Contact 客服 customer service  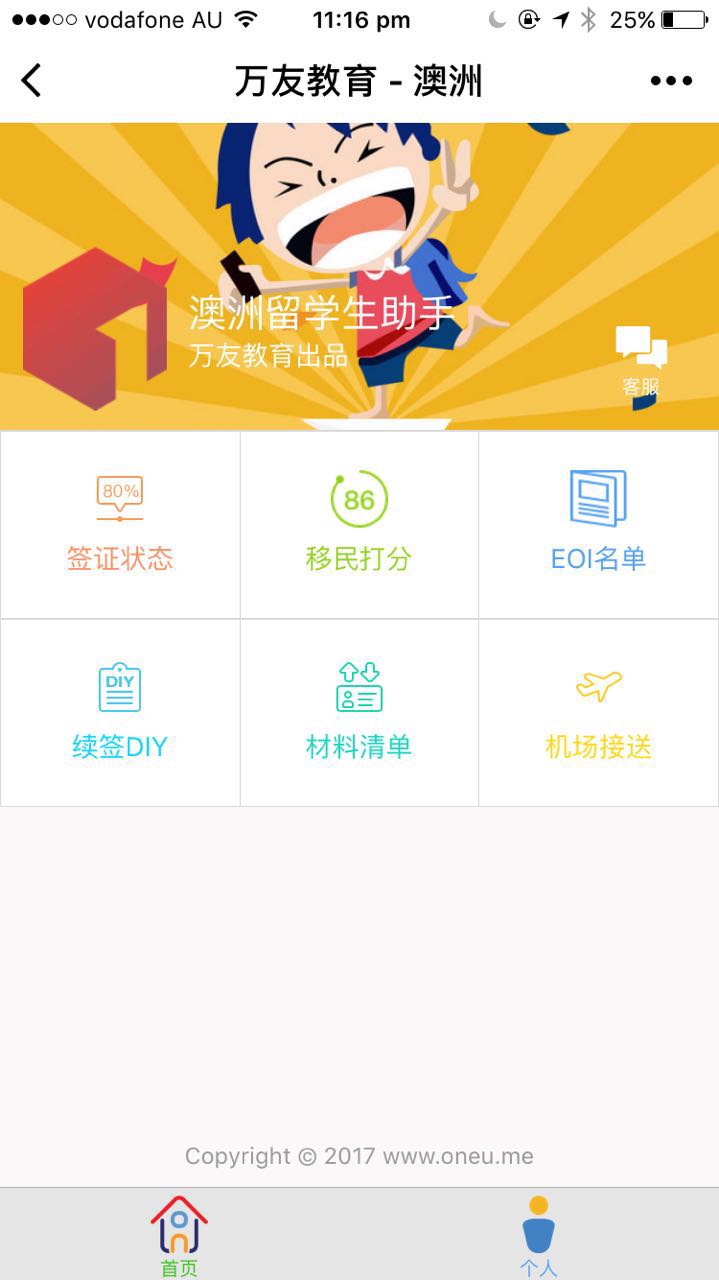coord(641,362)
